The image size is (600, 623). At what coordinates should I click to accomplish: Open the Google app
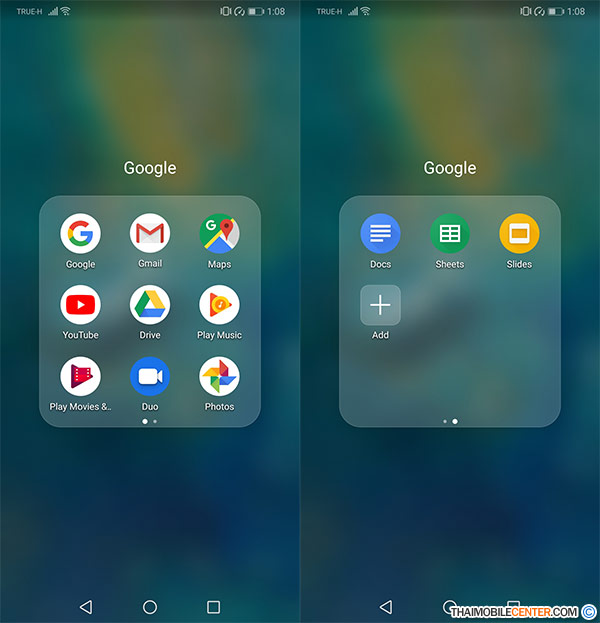pyautogui.click(x=80, y=234)
